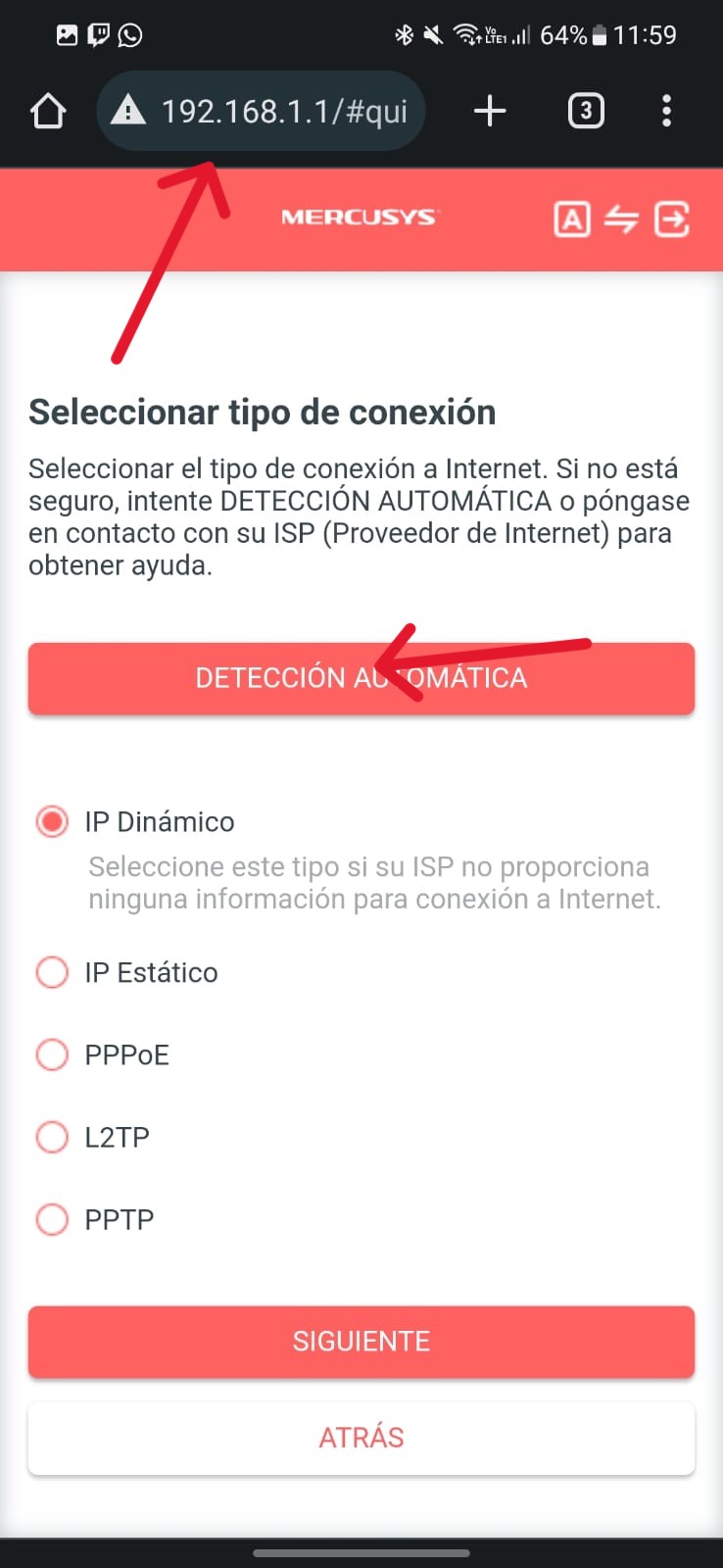Image resolution: width=723 pixels, height=1568 pixels.
Task: Run DETECCIÓN AUTOMÁTICA
Action: 361,678
